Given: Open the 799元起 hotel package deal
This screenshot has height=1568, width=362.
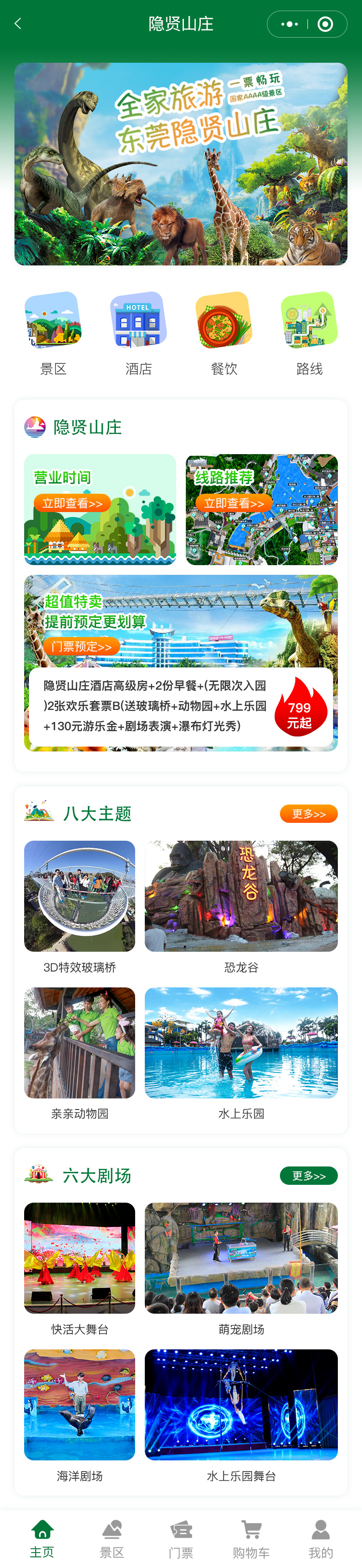Looking at the screenshot, I should [x=180, y=706].
